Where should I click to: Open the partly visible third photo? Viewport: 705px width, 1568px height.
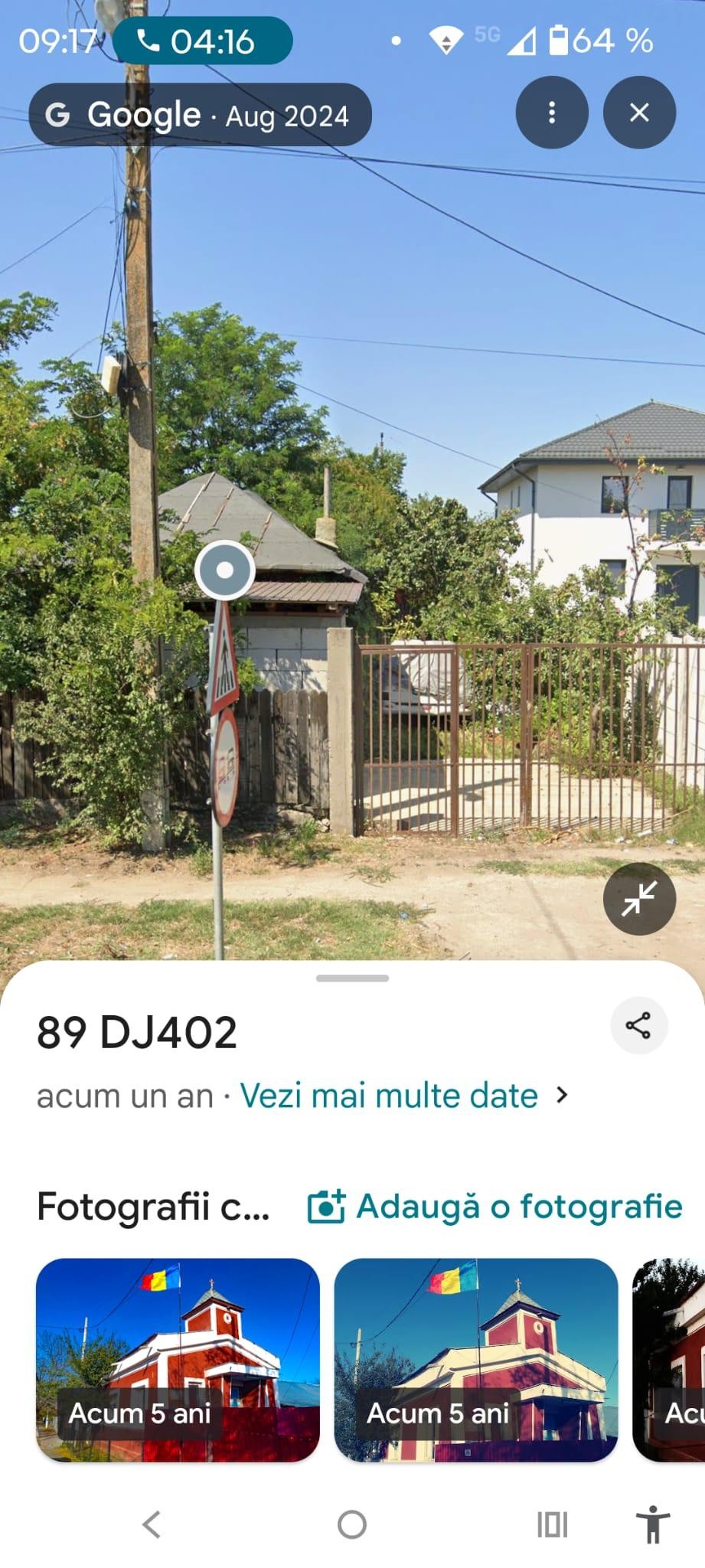tap(670, 1360)
